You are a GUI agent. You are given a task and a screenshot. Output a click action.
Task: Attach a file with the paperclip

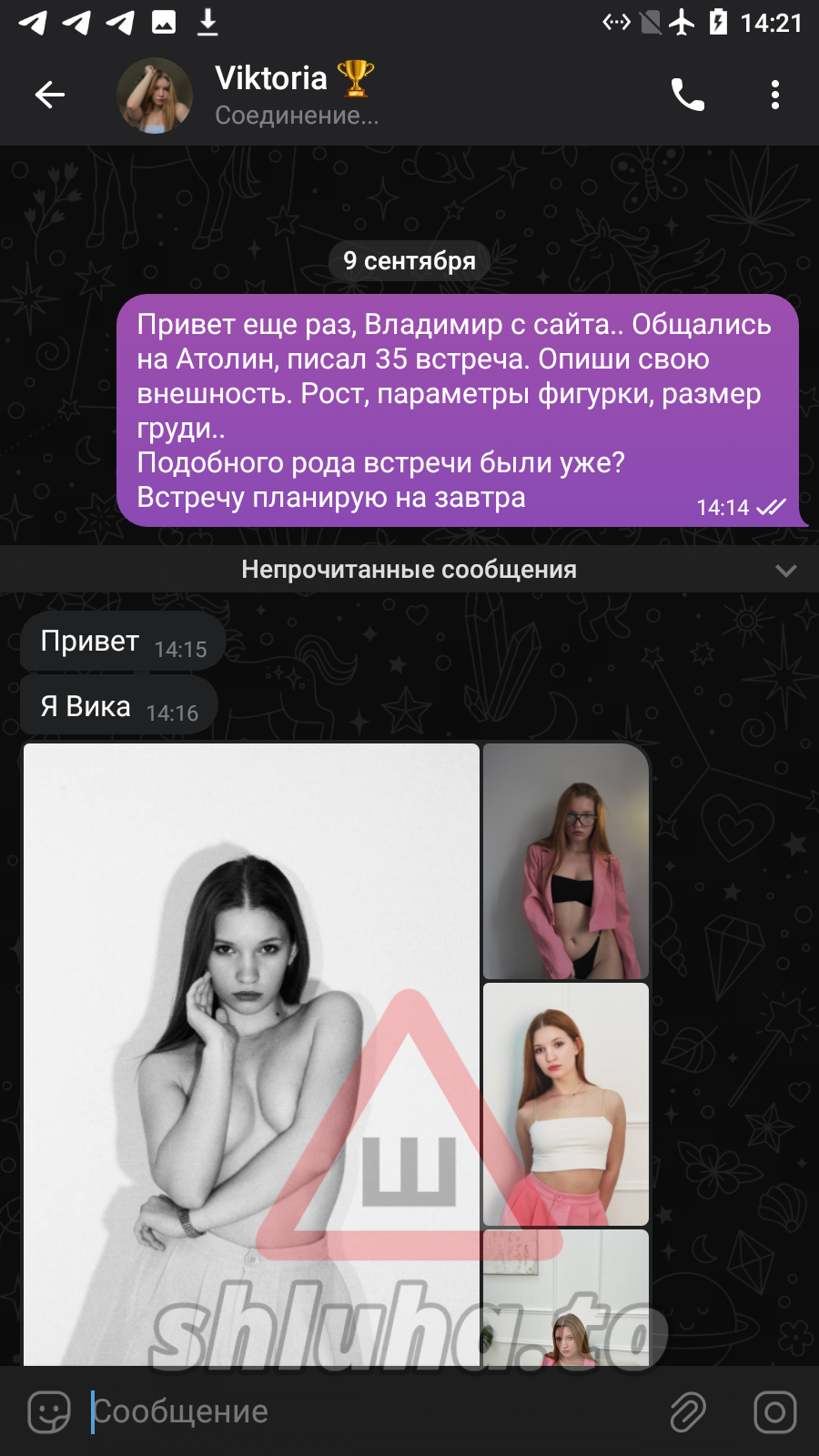coord(688,1411)
